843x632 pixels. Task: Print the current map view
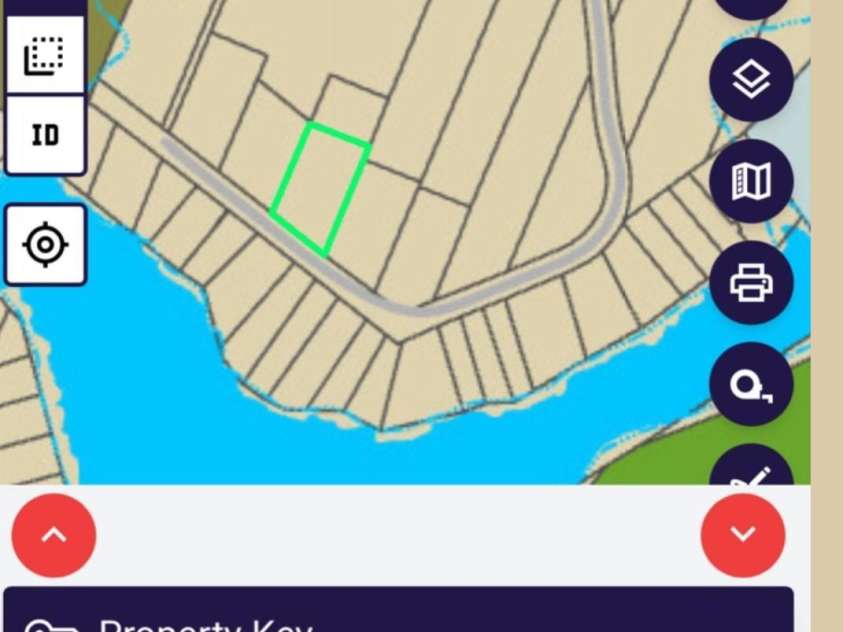tap(751, 283)
